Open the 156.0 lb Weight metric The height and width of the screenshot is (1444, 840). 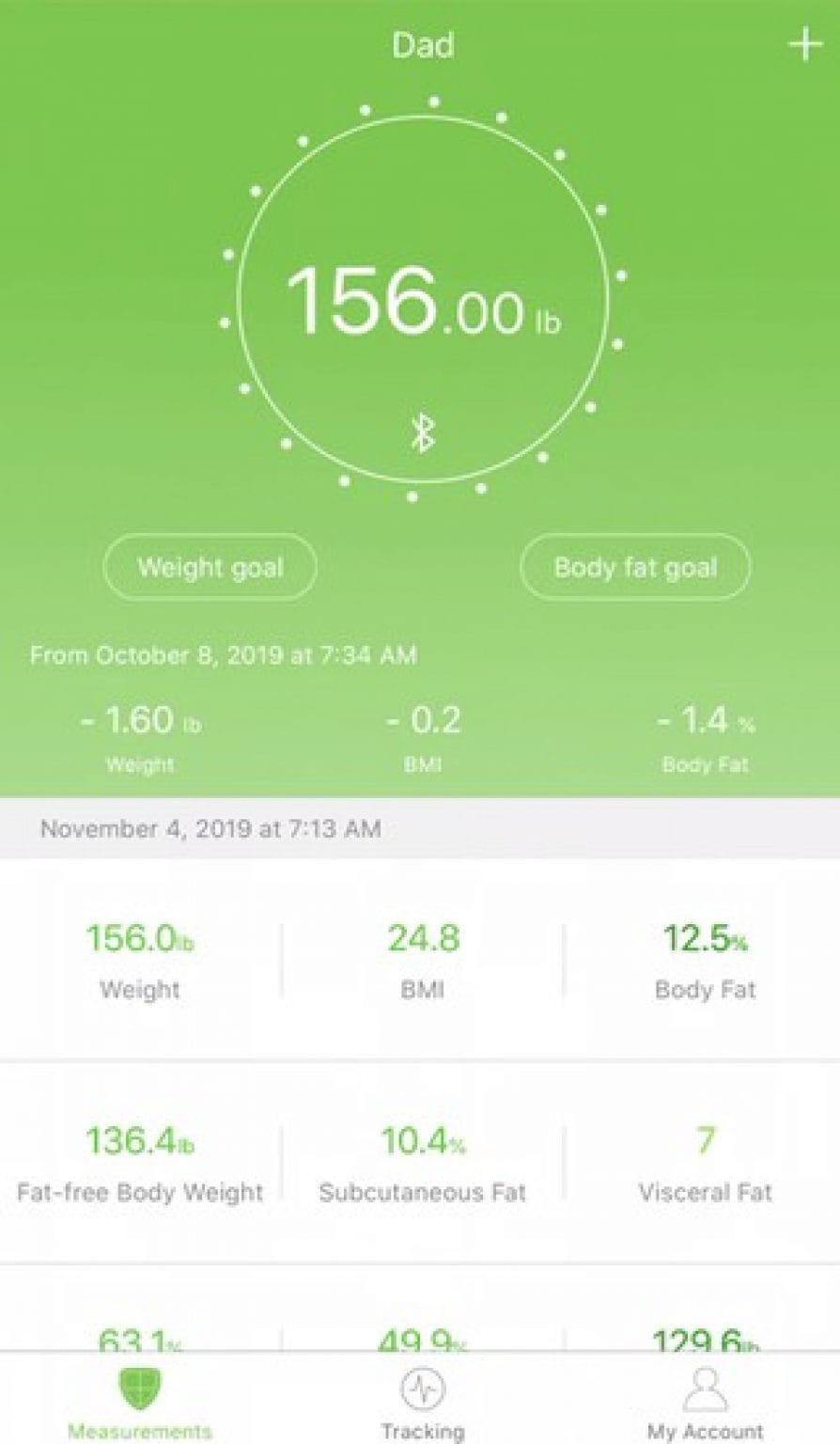pos(140,960)
